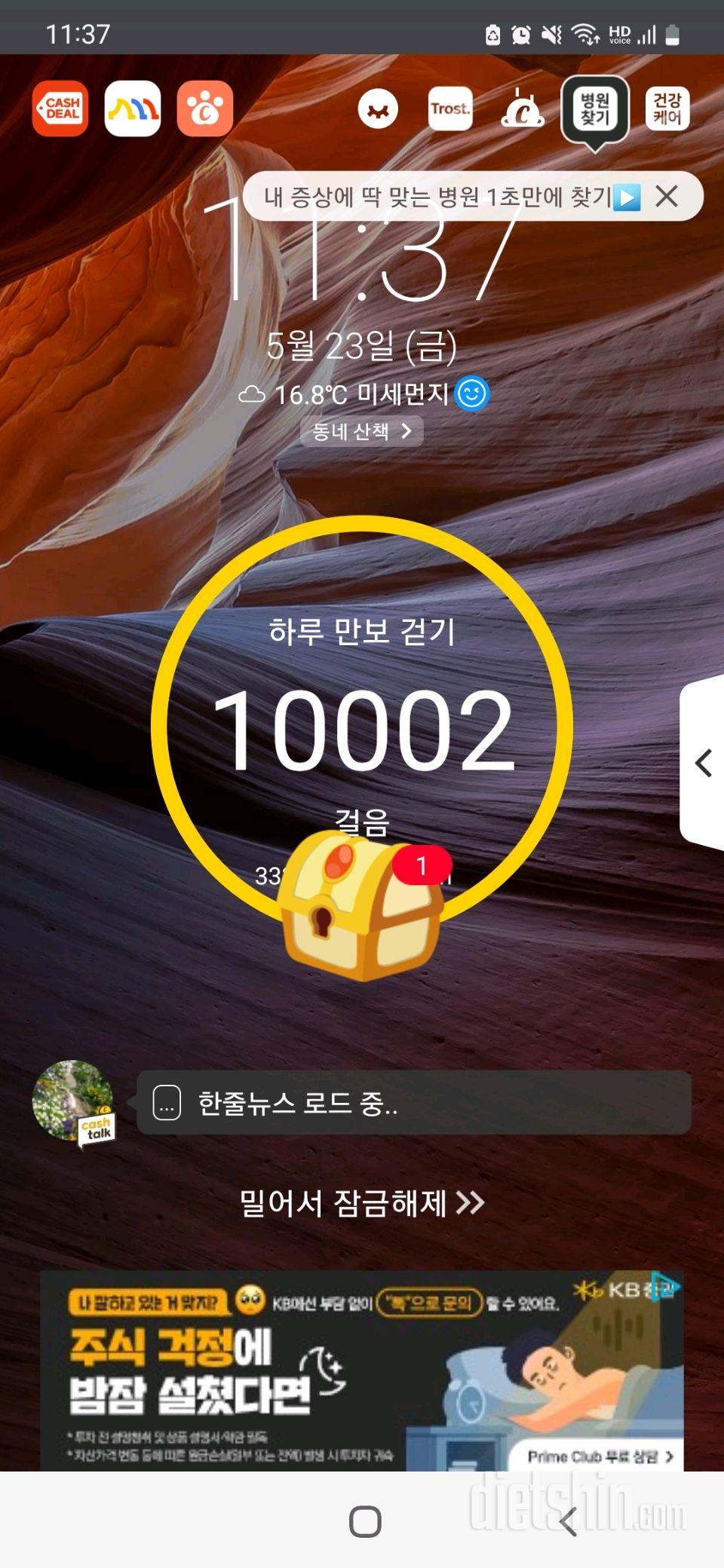724x1568 pixels.
Task: Open the Cash Deal shortcut
Action: [x=60, y=109]
